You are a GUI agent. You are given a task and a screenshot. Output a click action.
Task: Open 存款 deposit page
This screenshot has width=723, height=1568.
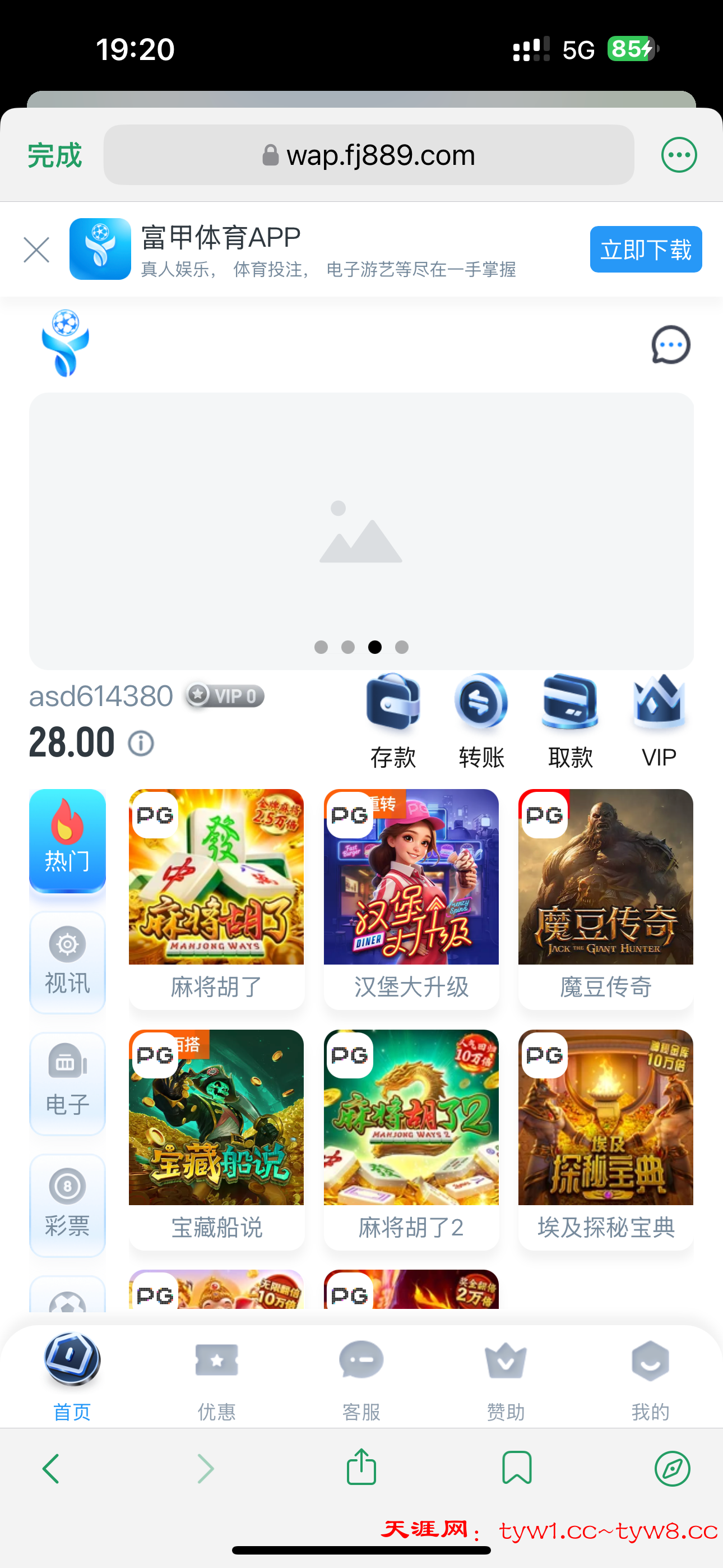click(393, 721)
